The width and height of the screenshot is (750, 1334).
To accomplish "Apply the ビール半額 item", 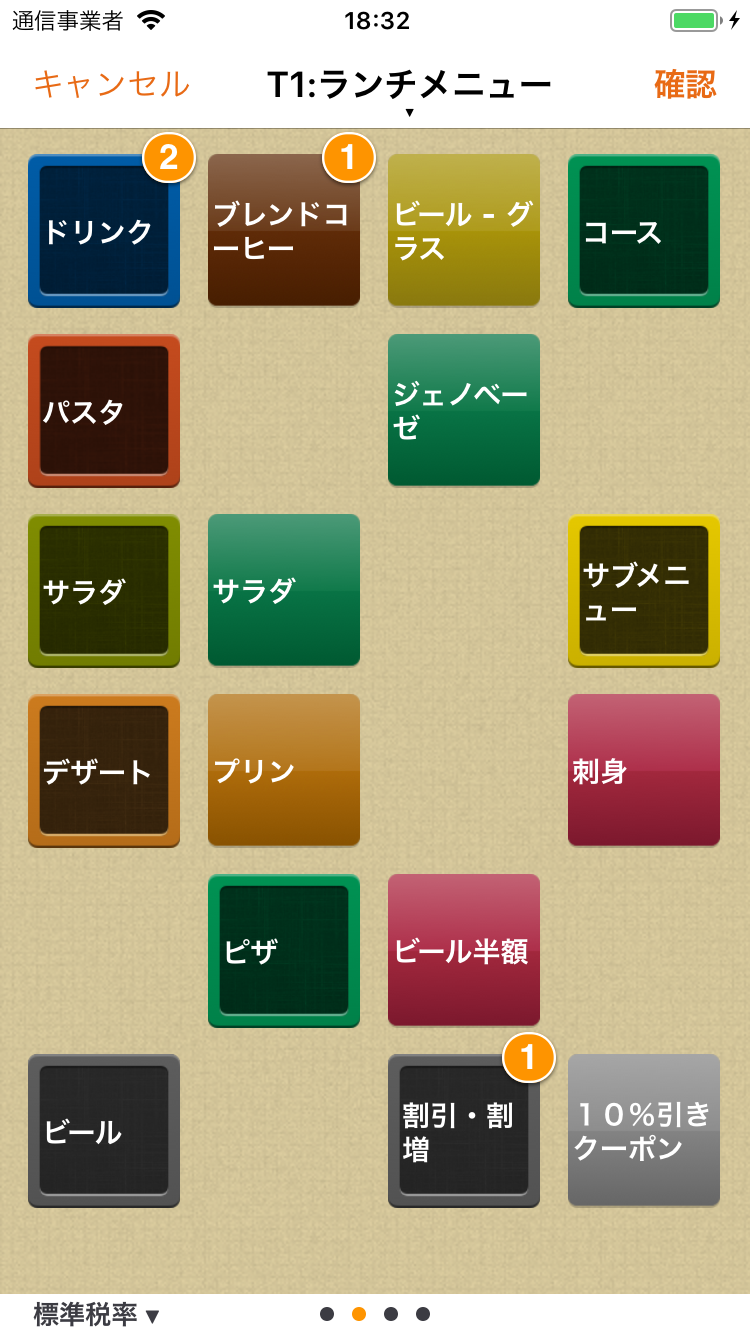I will click(464, 951).
